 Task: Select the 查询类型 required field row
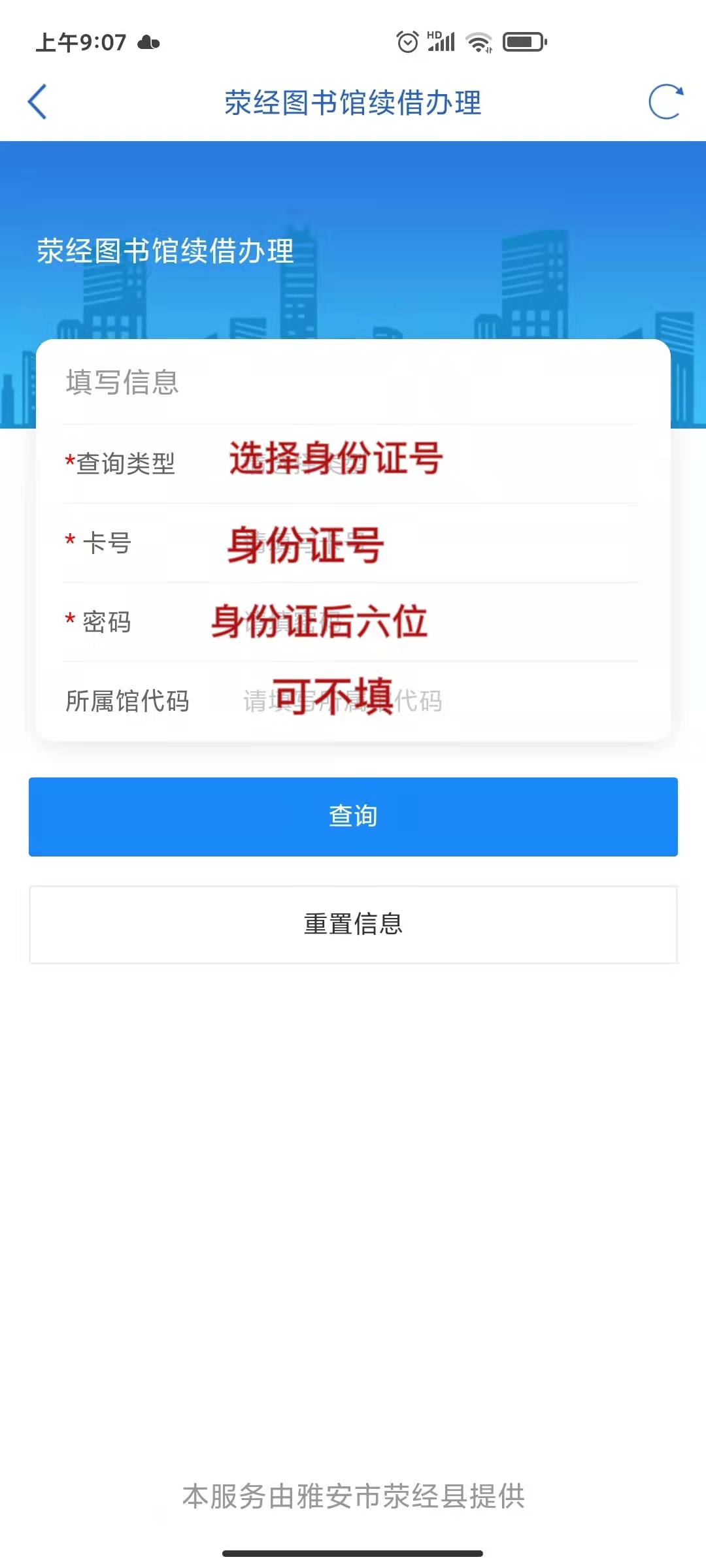(x=124, y=463)
